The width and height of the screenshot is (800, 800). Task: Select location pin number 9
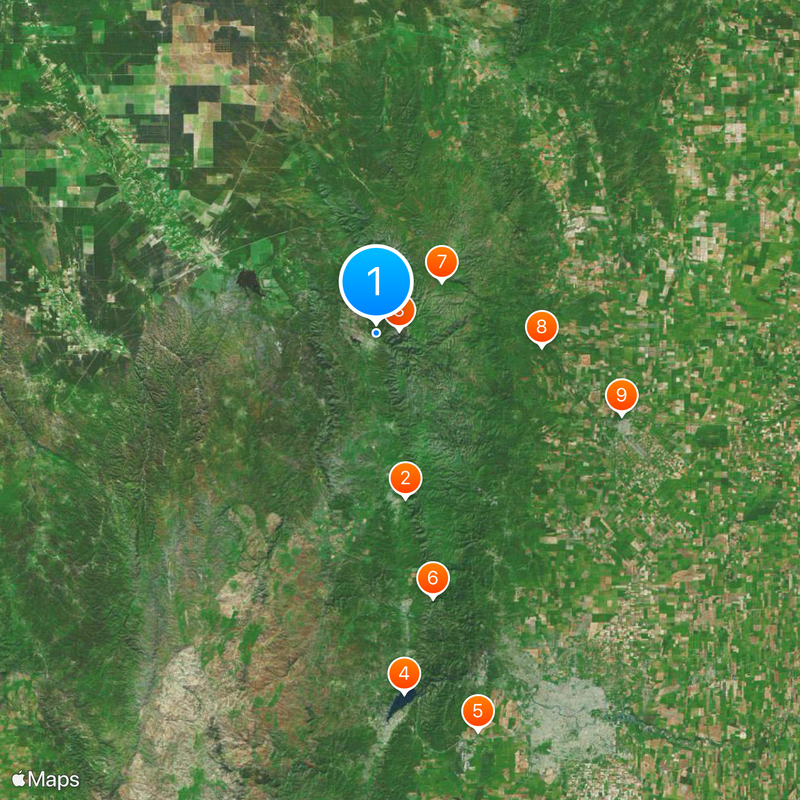coord(621,395)
